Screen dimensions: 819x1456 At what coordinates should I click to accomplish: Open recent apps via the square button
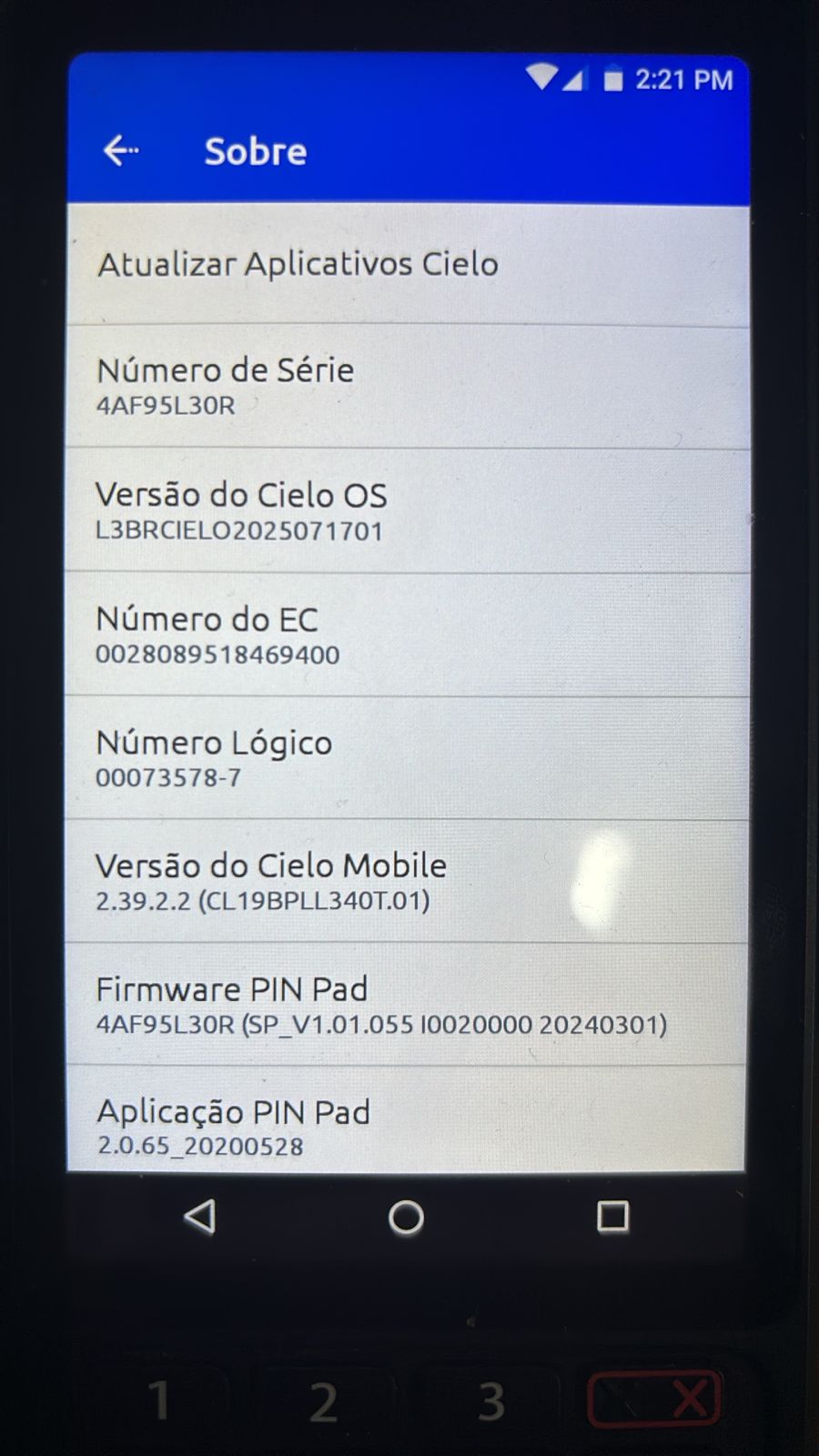tap(612, 1217)
